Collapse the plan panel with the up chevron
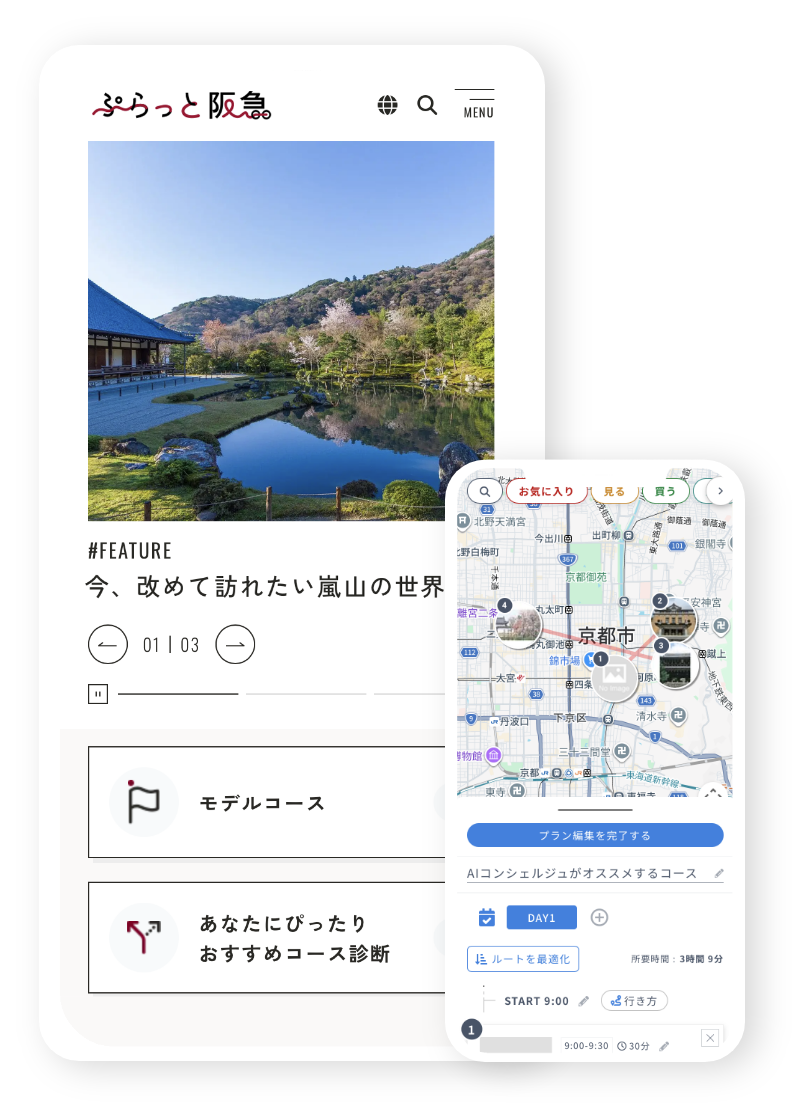The image size is (808, 1119). click(713, 791)
